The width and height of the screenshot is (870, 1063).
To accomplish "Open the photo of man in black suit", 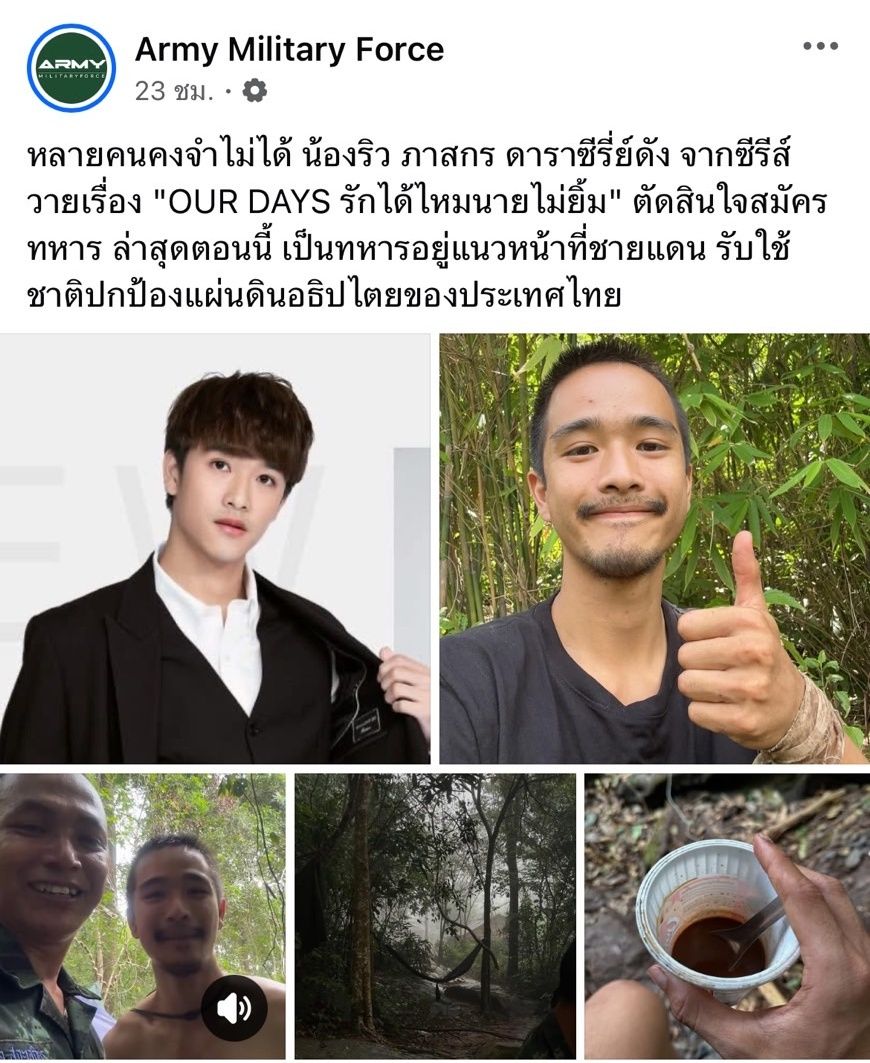I will 215,548.
